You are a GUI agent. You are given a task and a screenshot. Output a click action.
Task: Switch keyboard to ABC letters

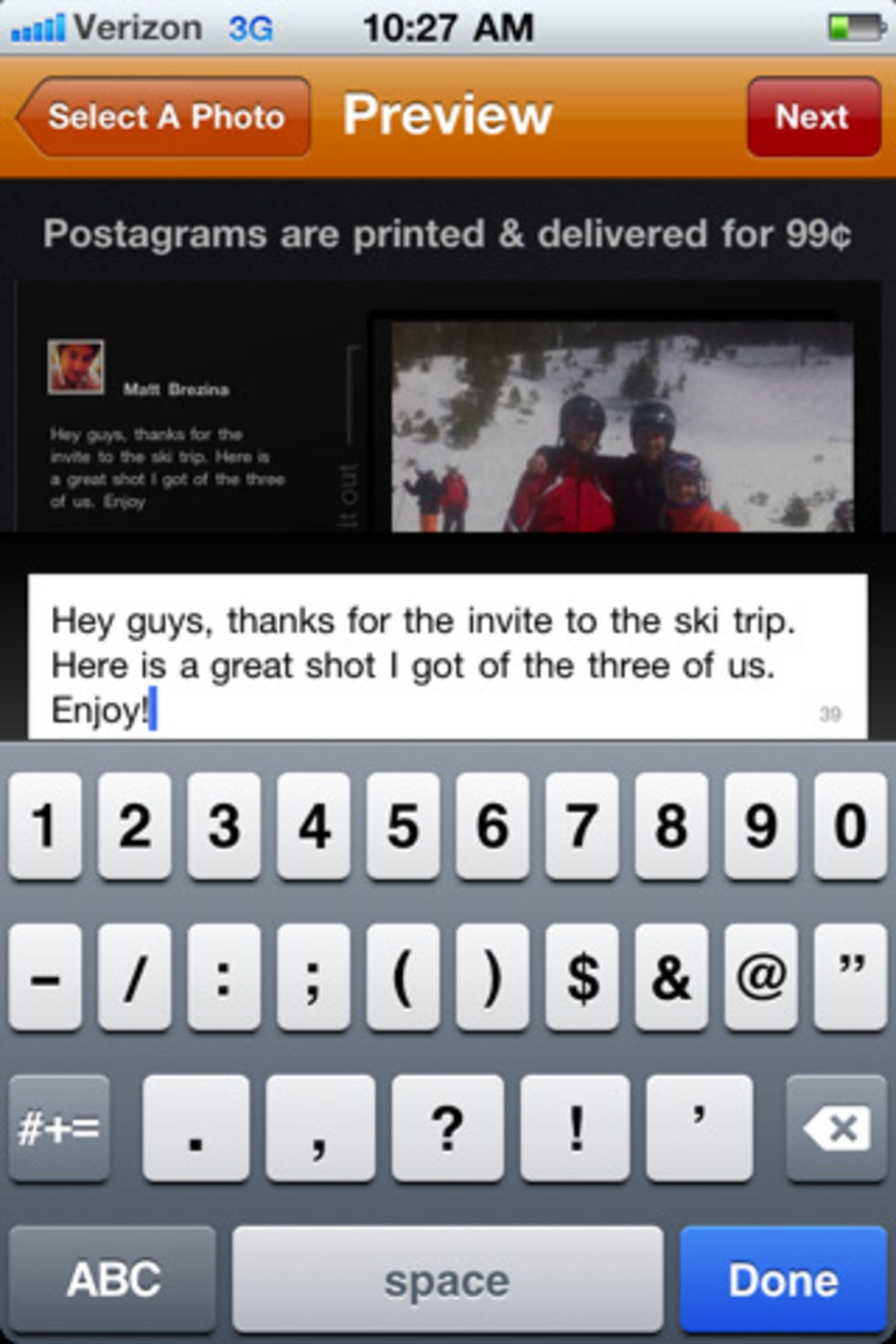(x=113, y=1278)
